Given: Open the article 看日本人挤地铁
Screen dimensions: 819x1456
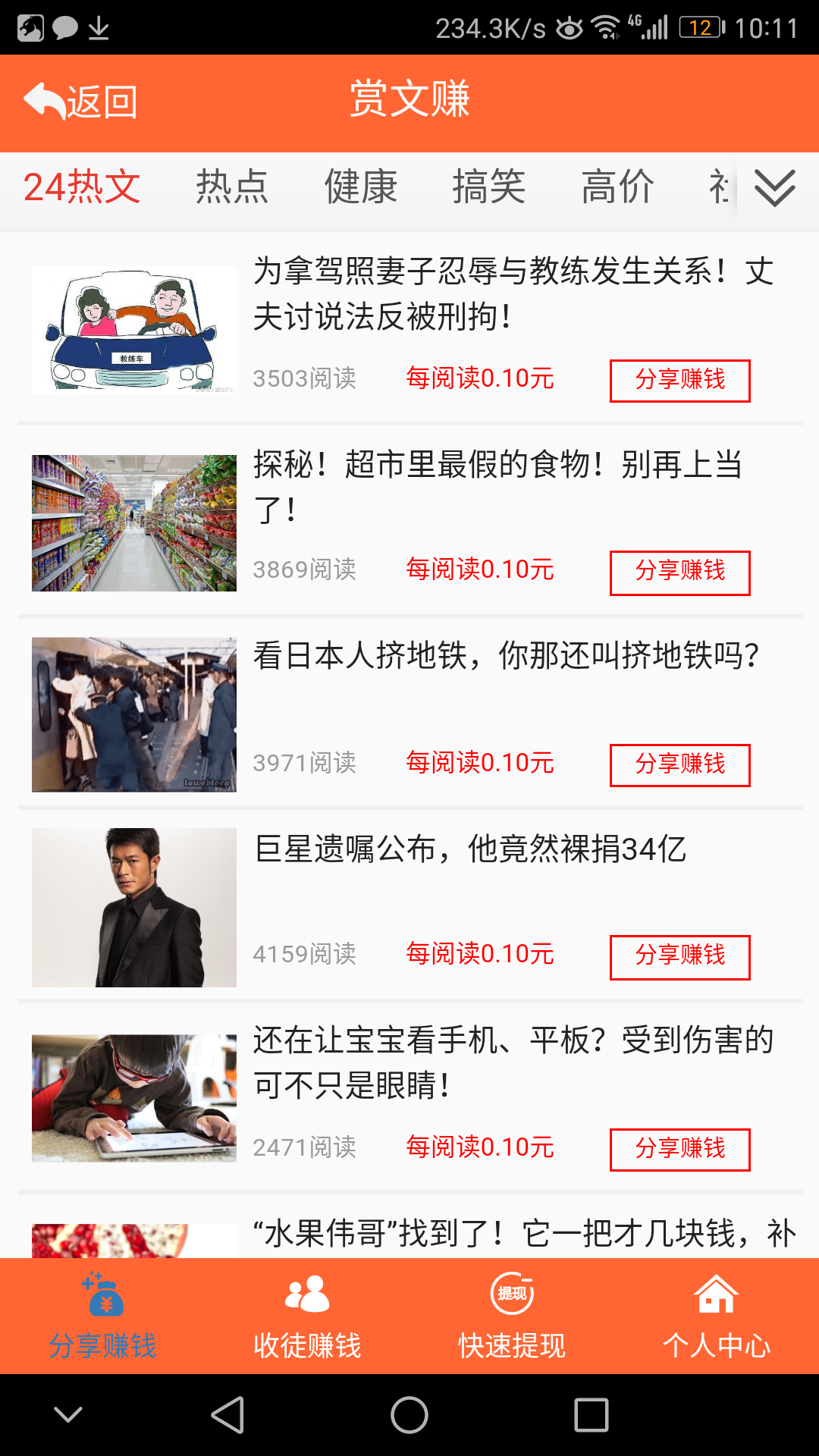Looking at the screenshot, I should tap(506, 656).
